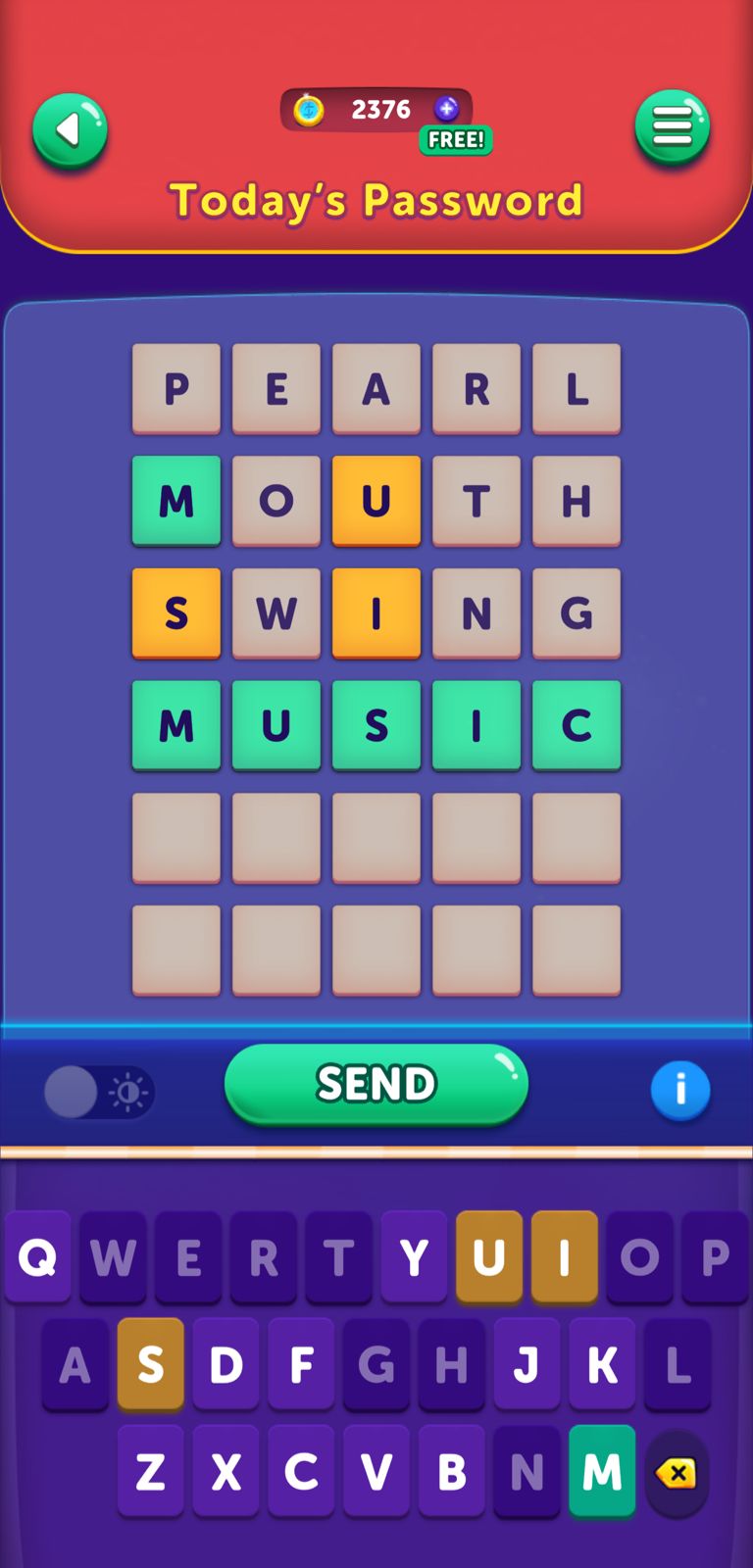
Task: Tap the orange S key
Action: [150, 1363]
